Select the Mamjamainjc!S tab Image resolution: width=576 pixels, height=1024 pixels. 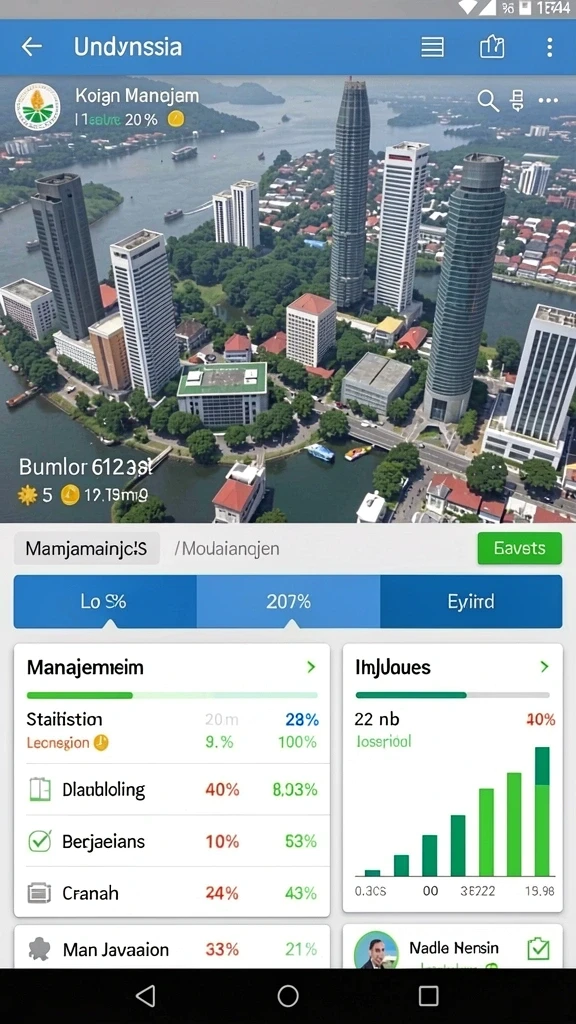click(87, 549)
